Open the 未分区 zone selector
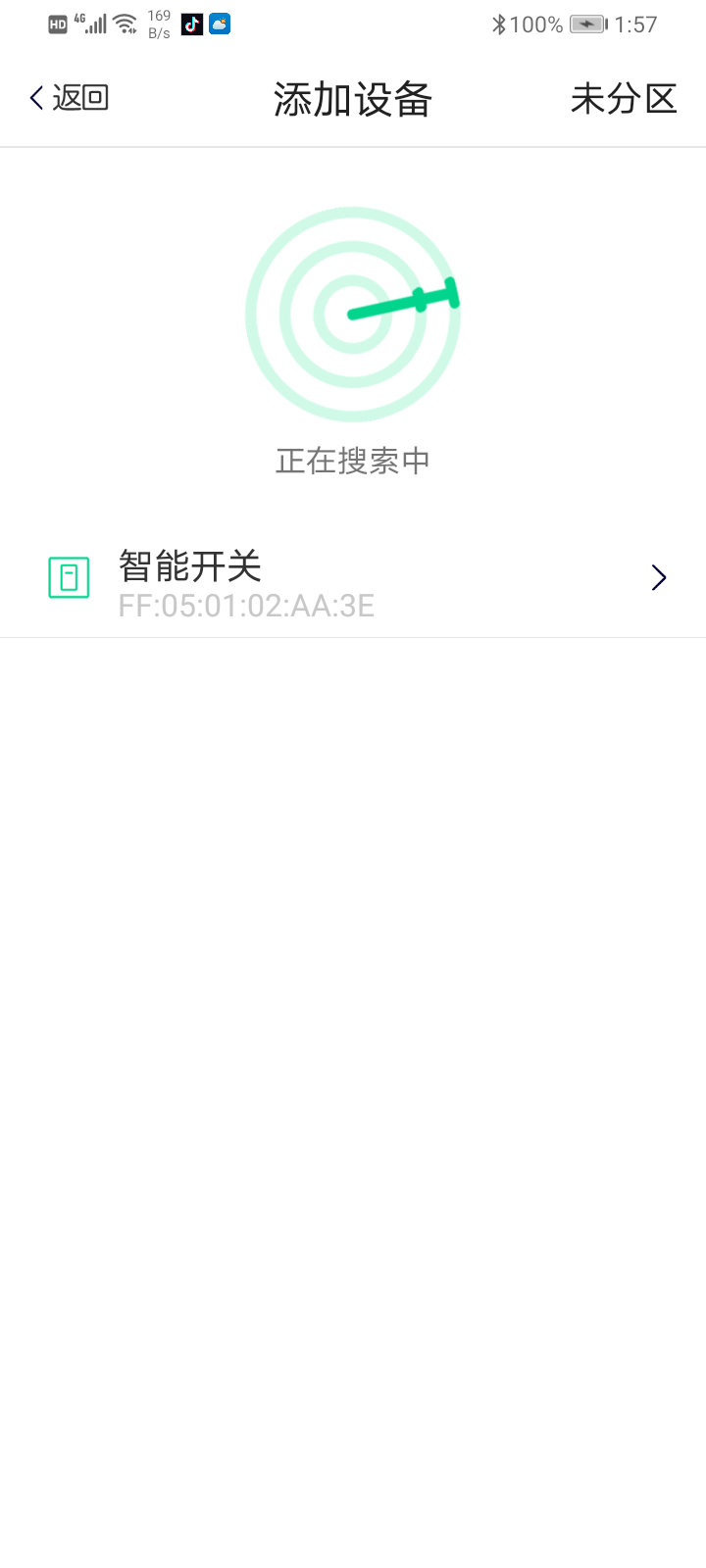 [624, 98]
